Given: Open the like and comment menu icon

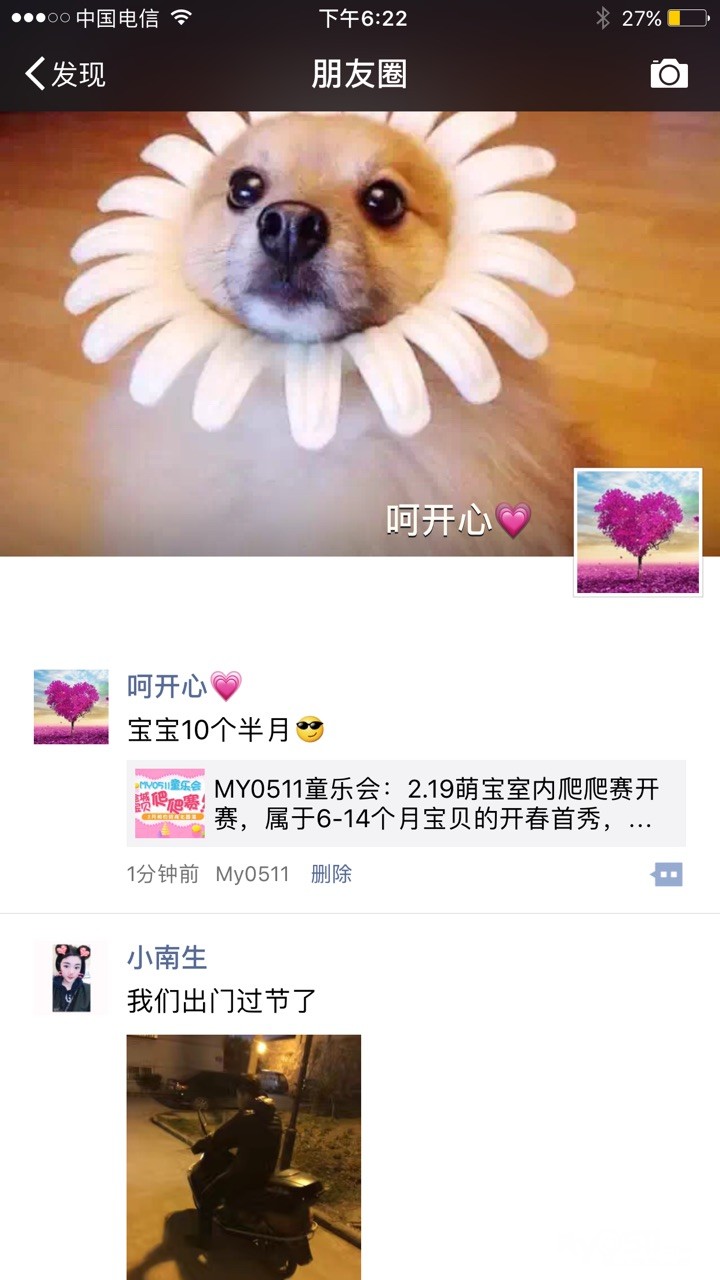Looking at the screenshot, I should [667, 875].
